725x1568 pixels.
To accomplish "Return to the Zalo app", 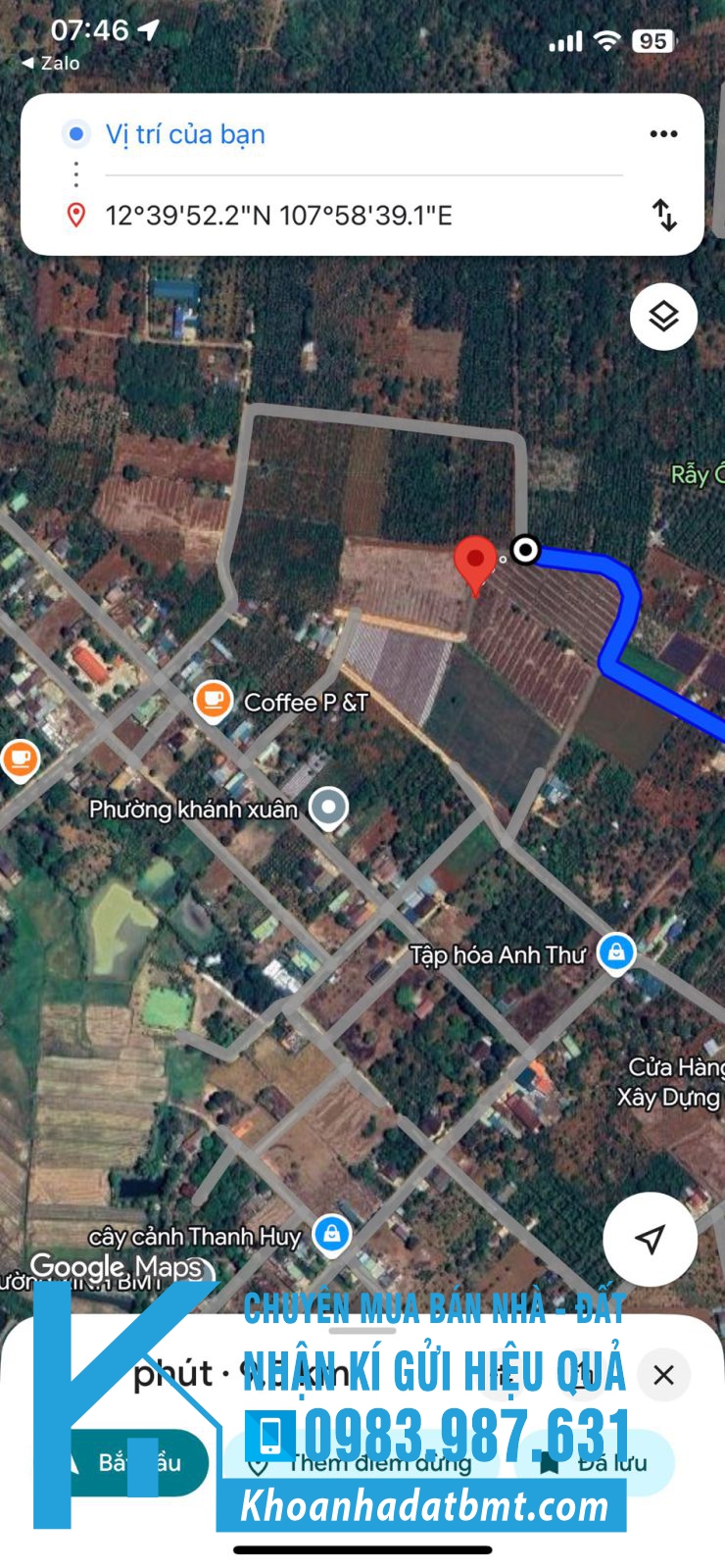I will (51, 63).
